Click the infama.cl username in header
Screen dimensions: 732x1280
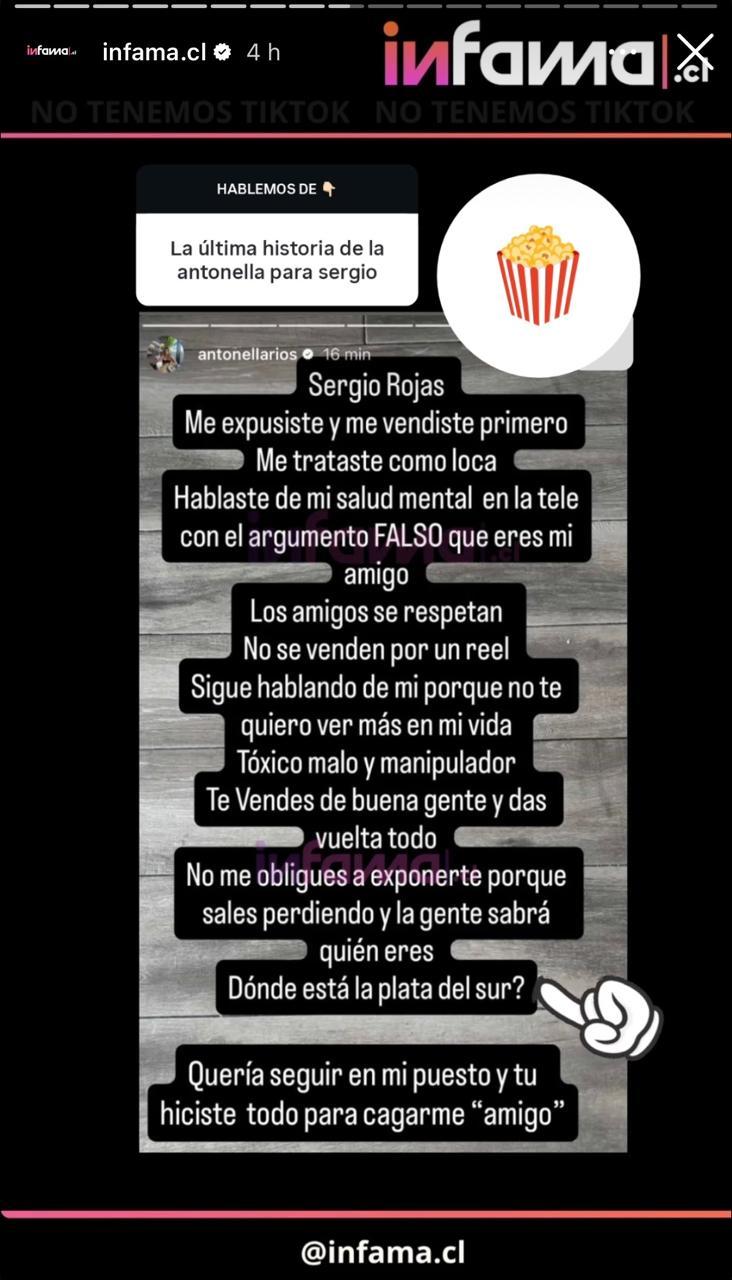(157, 50)
